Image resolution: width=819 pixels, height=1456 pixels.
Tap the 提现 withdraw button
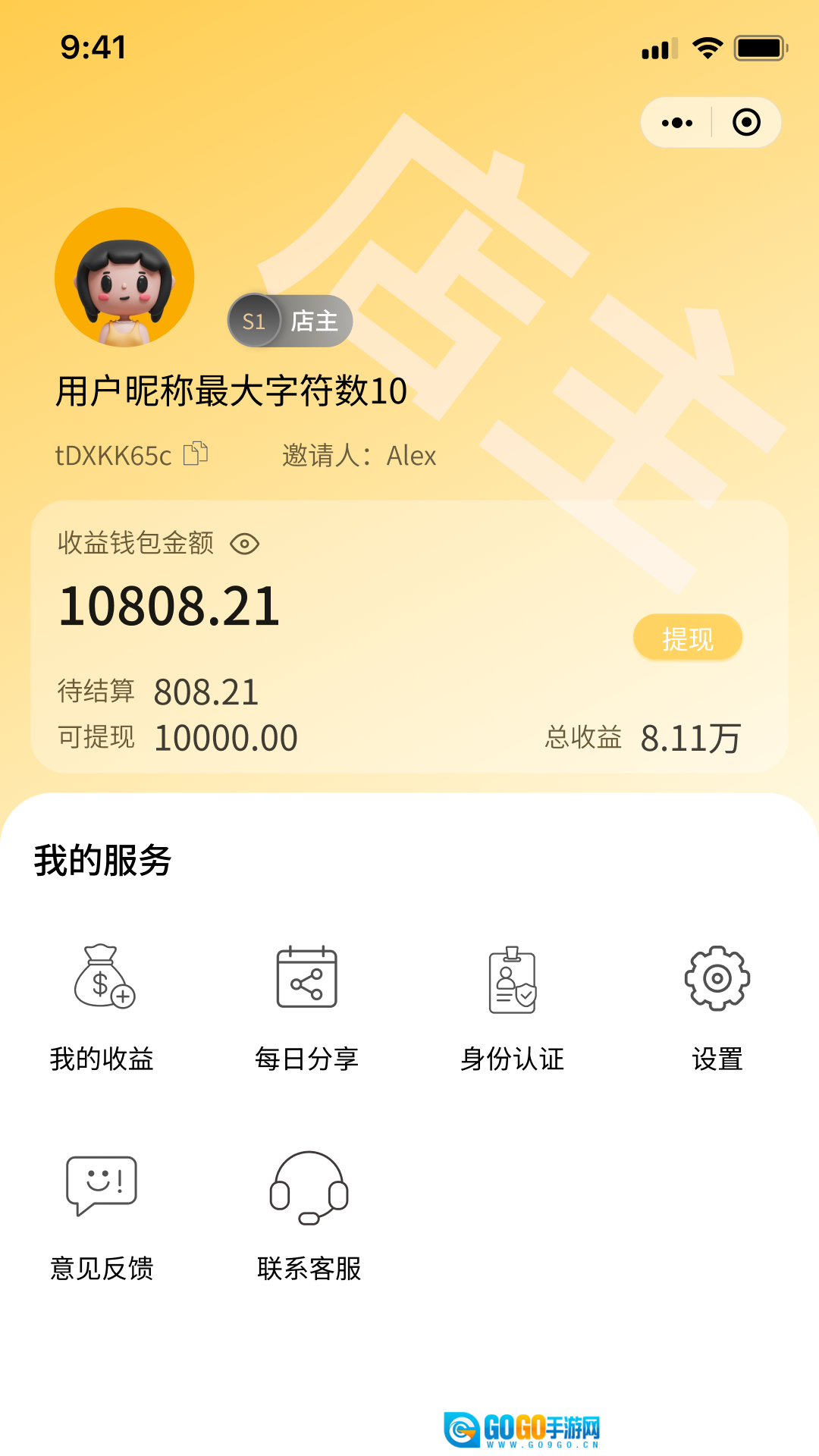point(688,638)
